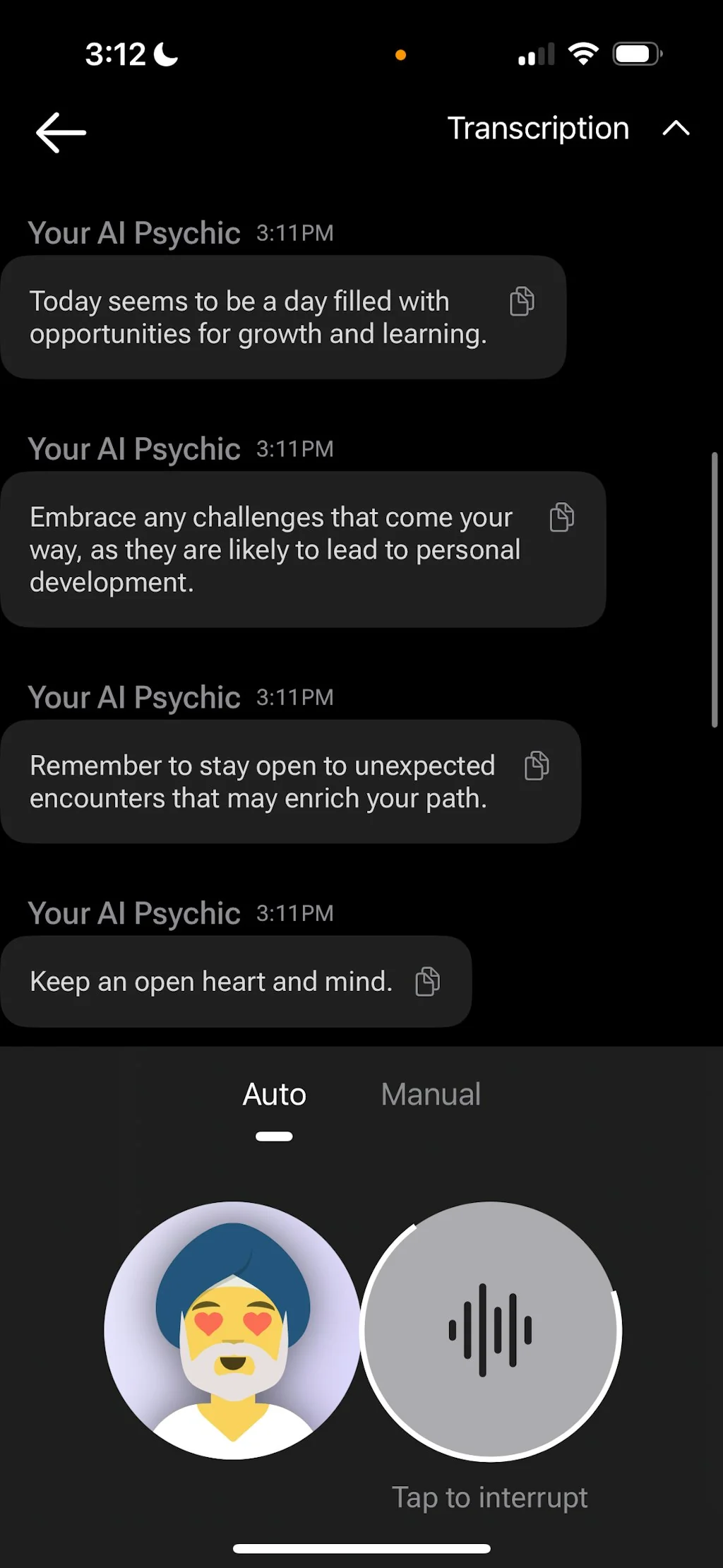Copy the "growth and learning" message
Image resolution: width=723 pixels, height=1568 pixels.
point(521,302)
